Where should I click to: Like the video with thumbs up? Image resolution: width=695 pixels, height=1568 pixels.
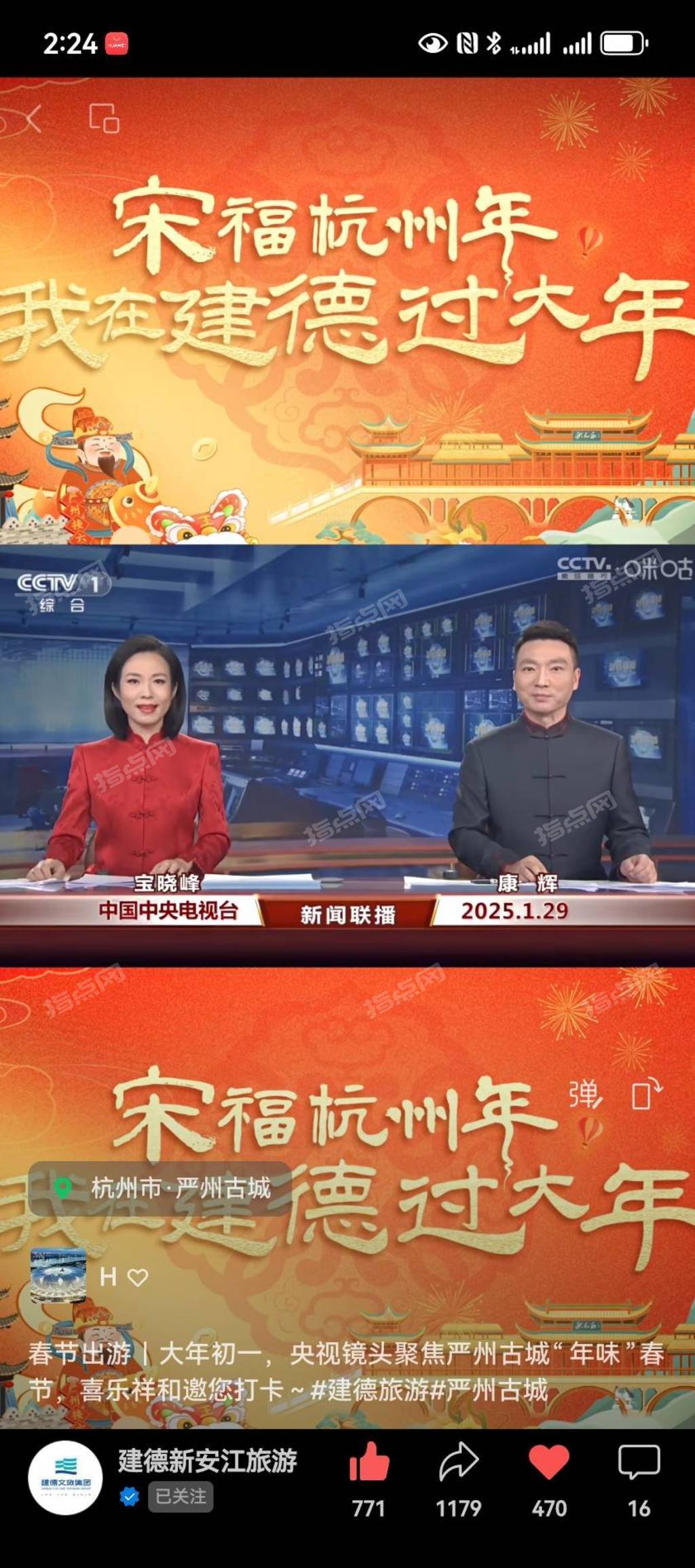[x=369, y=1461]
